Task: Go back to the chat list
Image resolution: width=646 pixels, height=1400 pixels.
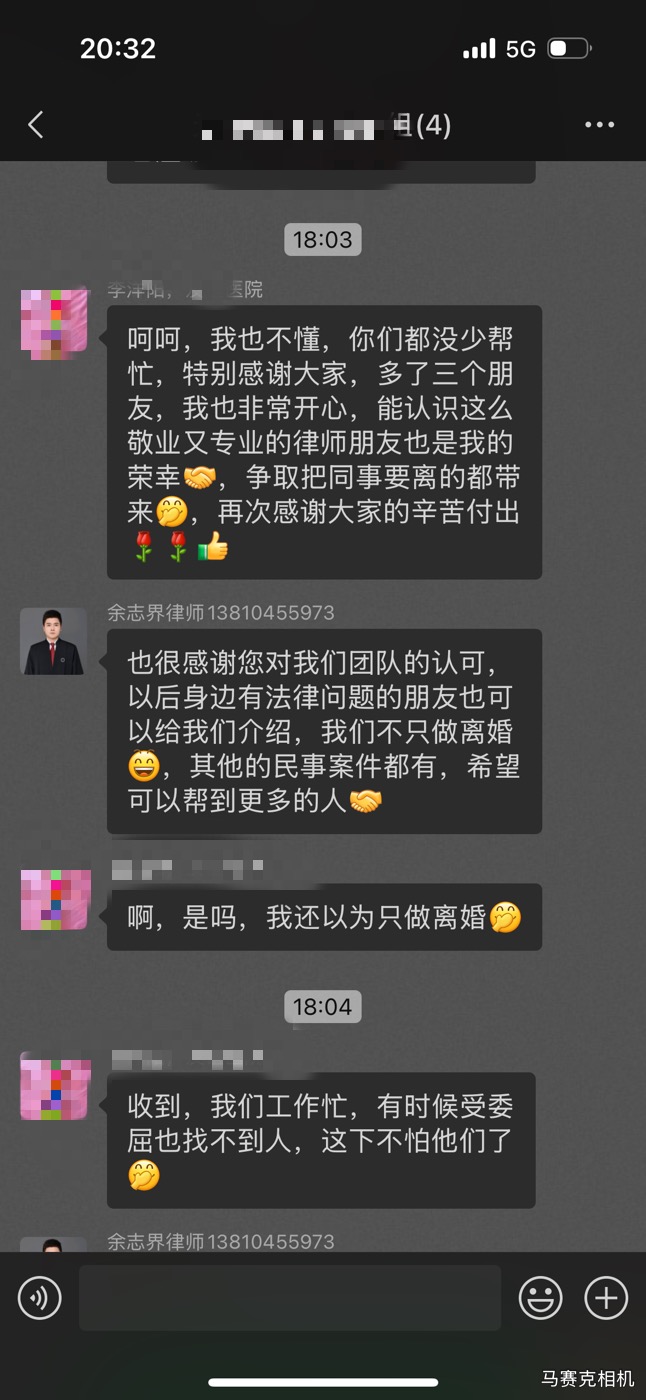Action: pyautogui.click(x=36, y=125)
